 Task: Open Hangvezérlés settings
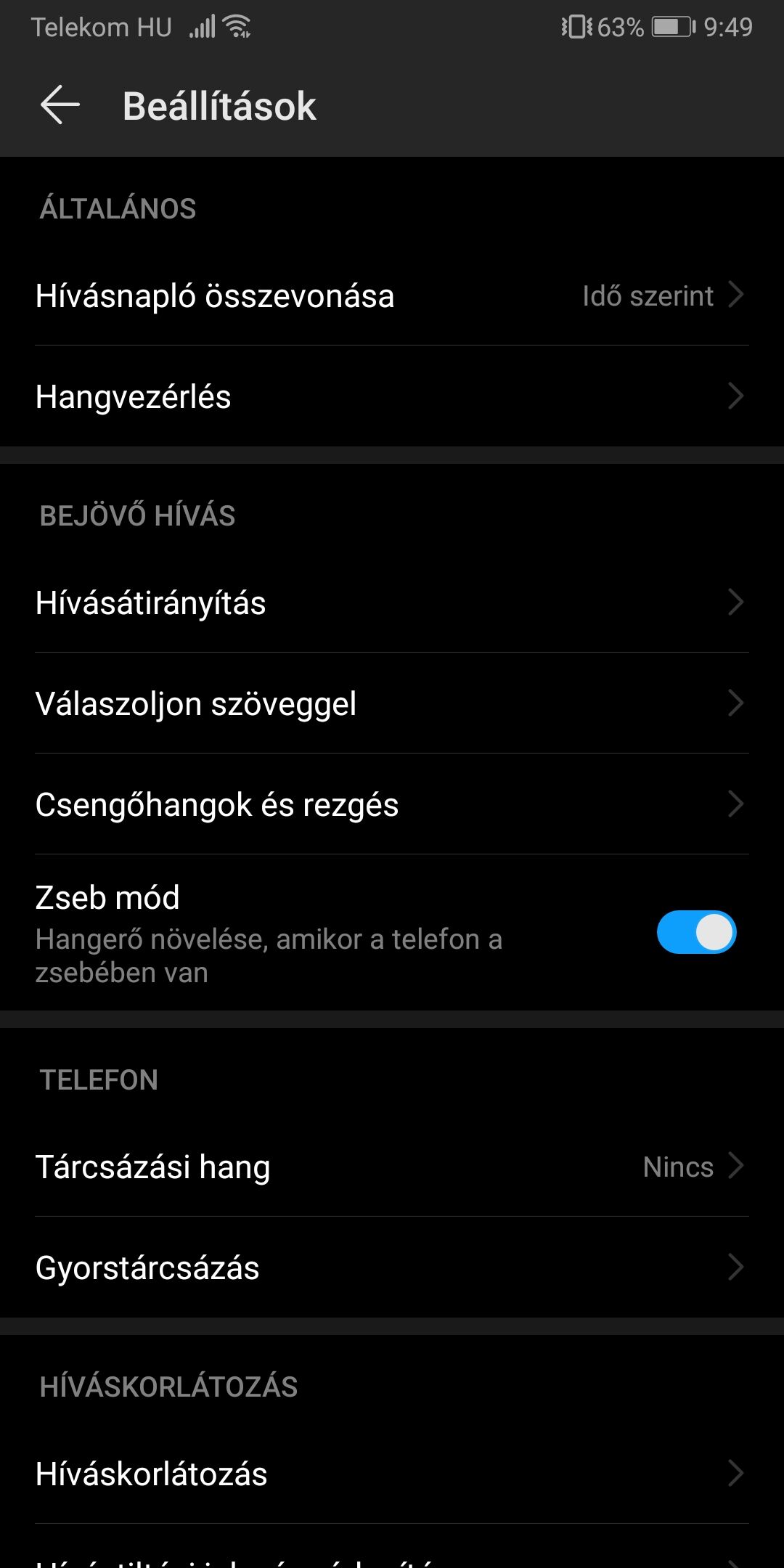pyautogui.click(x=392, y=396)
